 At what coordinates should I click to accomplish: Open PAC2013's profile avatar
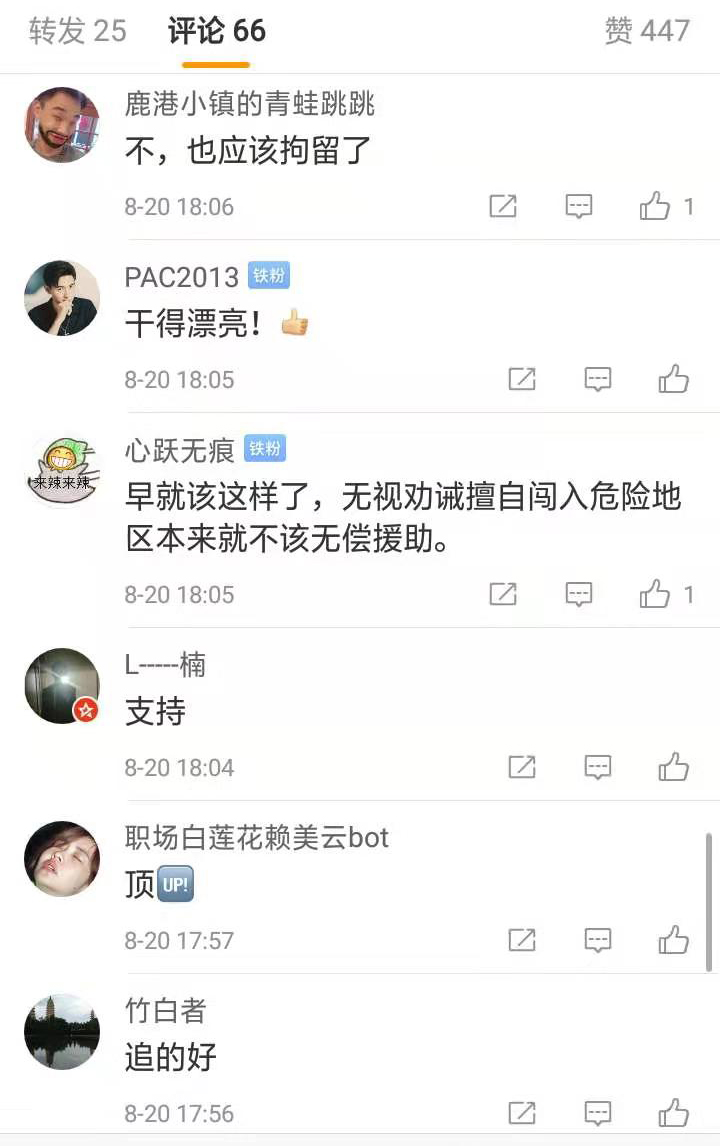pos(62,298)
